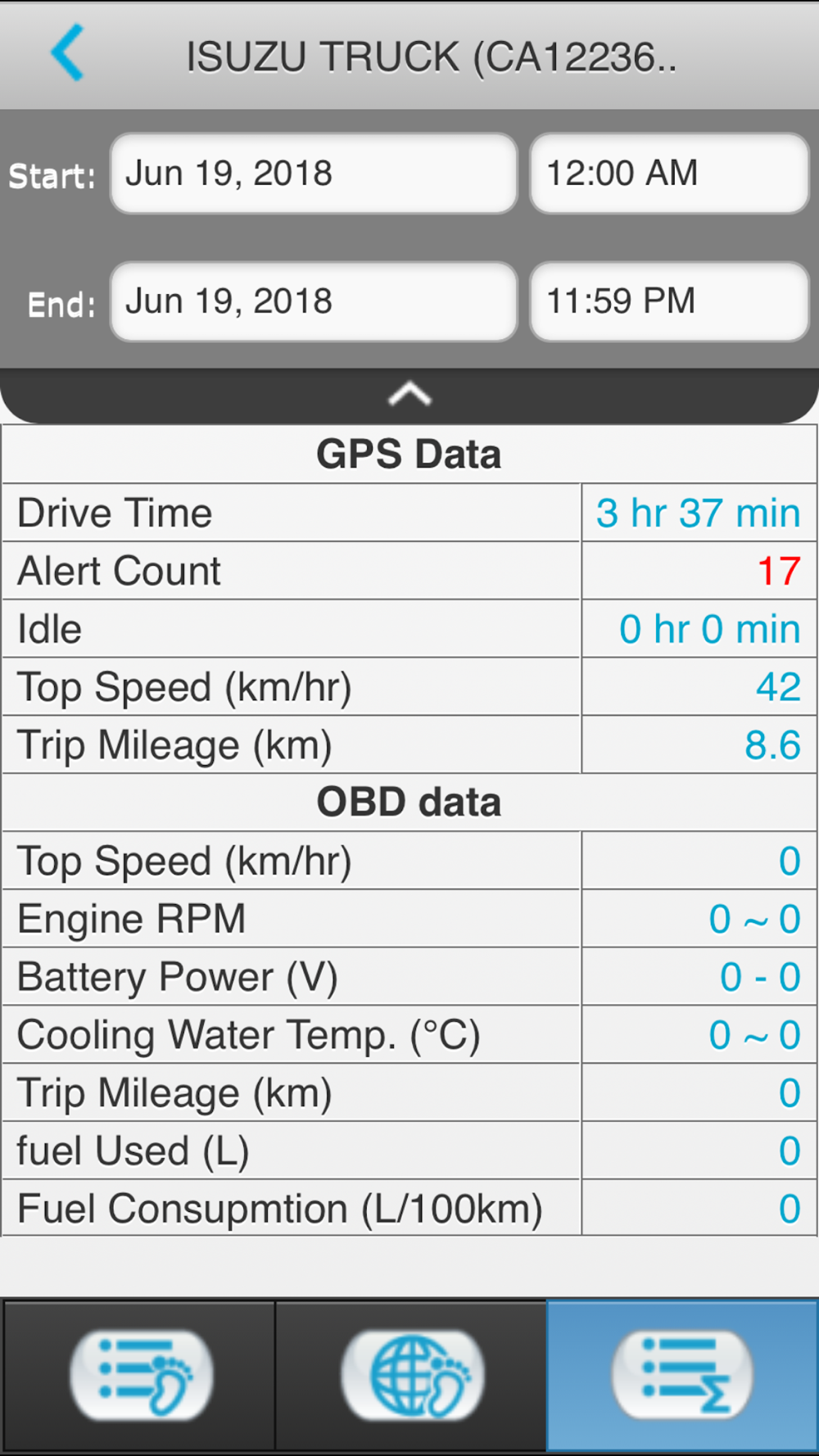Change the Start time 12:00 AM
The image size is (819, 1456).
669,174
